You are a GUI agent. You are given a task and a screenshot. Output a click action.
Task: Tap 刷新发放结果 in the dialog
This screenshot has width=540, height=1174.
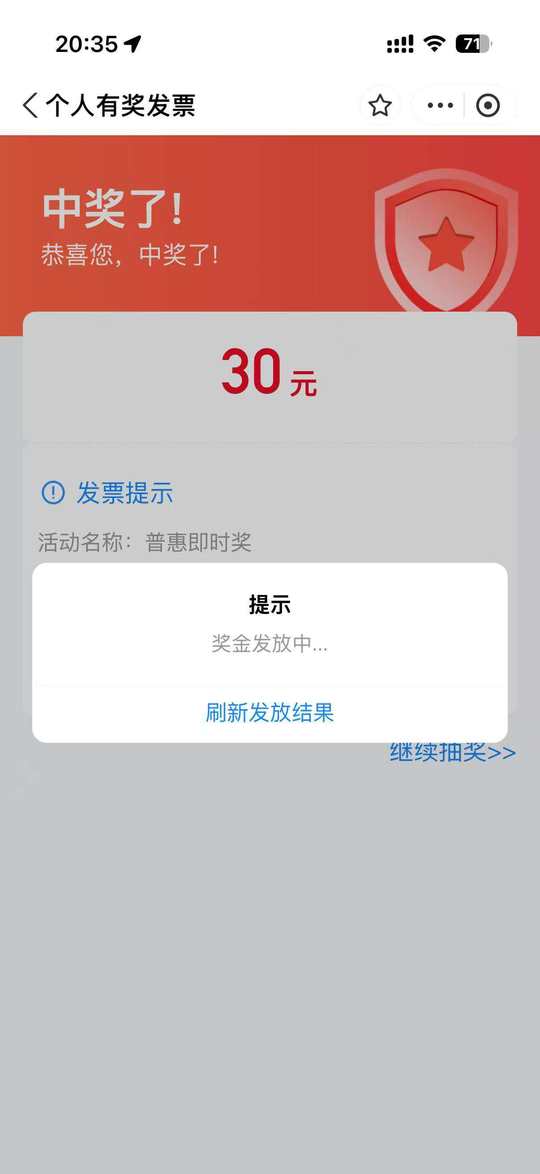coord(270,712)
